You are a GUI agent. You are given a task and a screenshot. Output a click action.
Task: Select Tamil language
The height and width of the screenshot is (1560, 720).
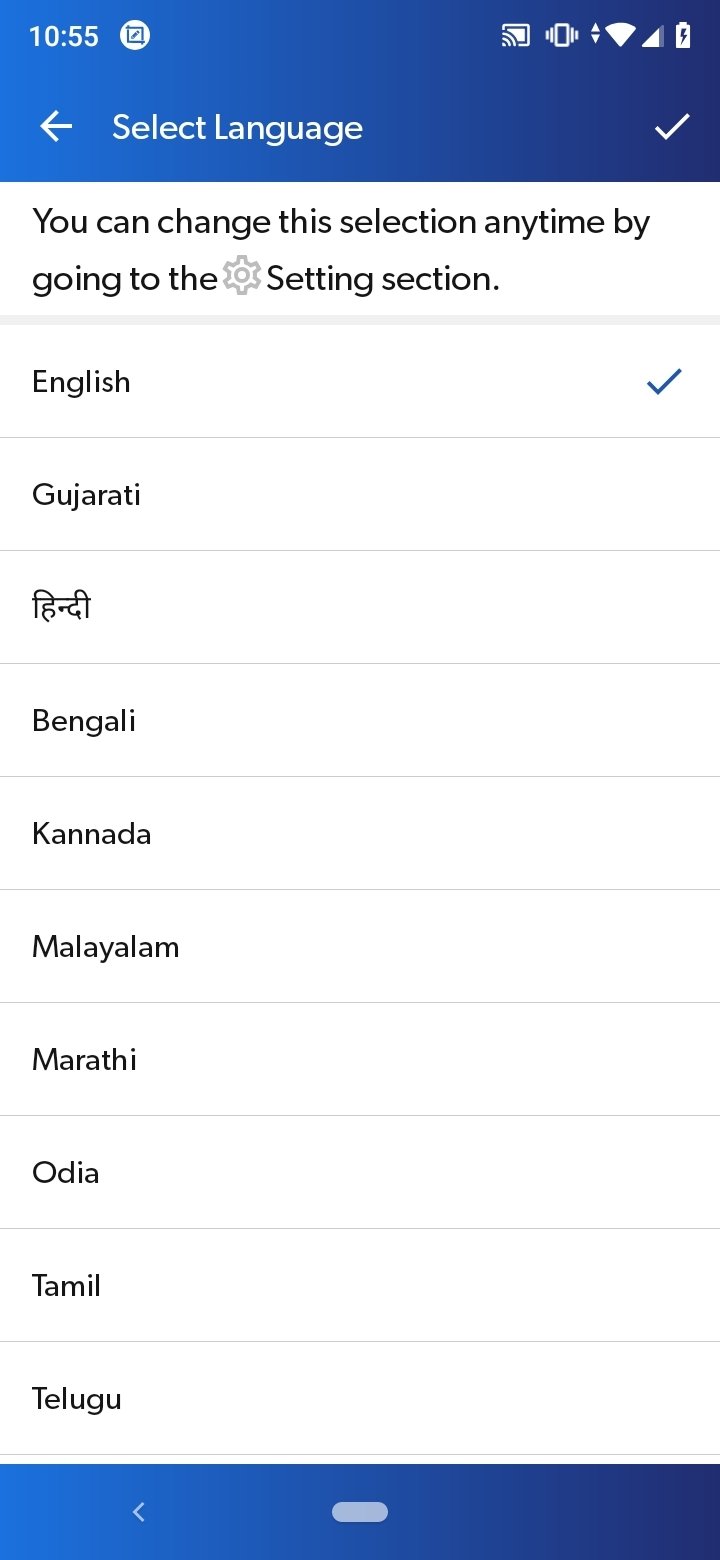tap(360, 1285)
